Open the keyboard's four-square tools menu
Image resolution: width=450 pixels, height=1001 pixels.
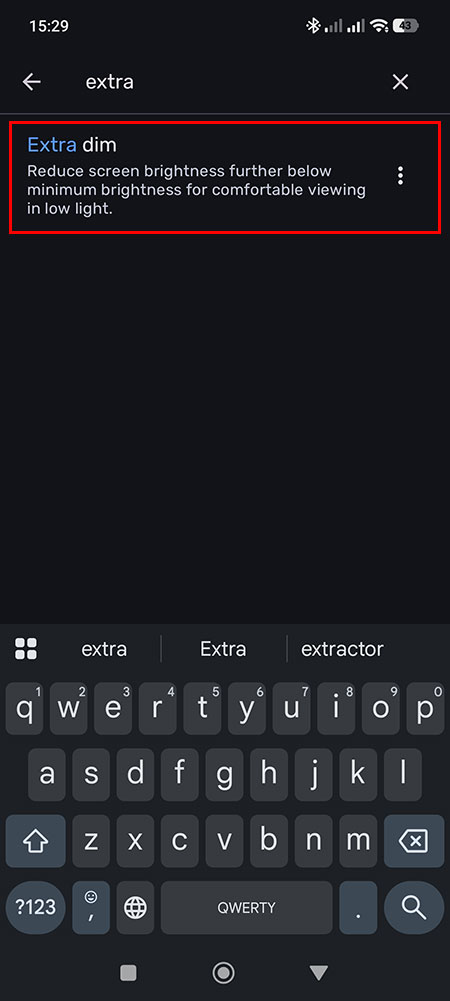(26, 649)
